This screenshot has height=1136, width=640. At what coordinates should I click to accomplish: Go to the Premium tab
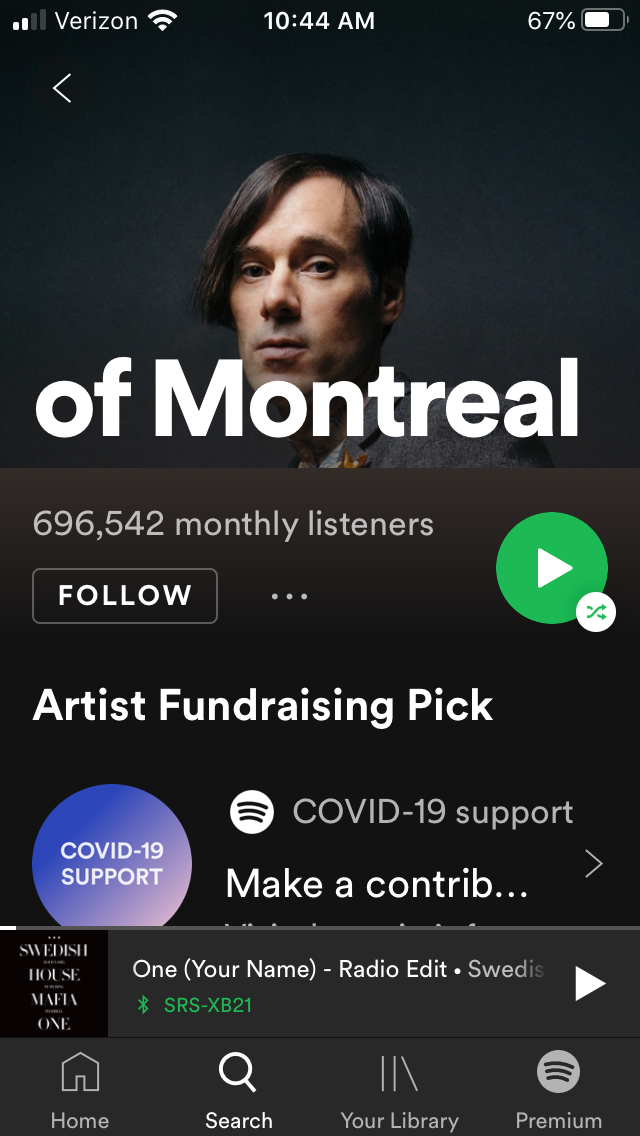[x=558, y=1092]
